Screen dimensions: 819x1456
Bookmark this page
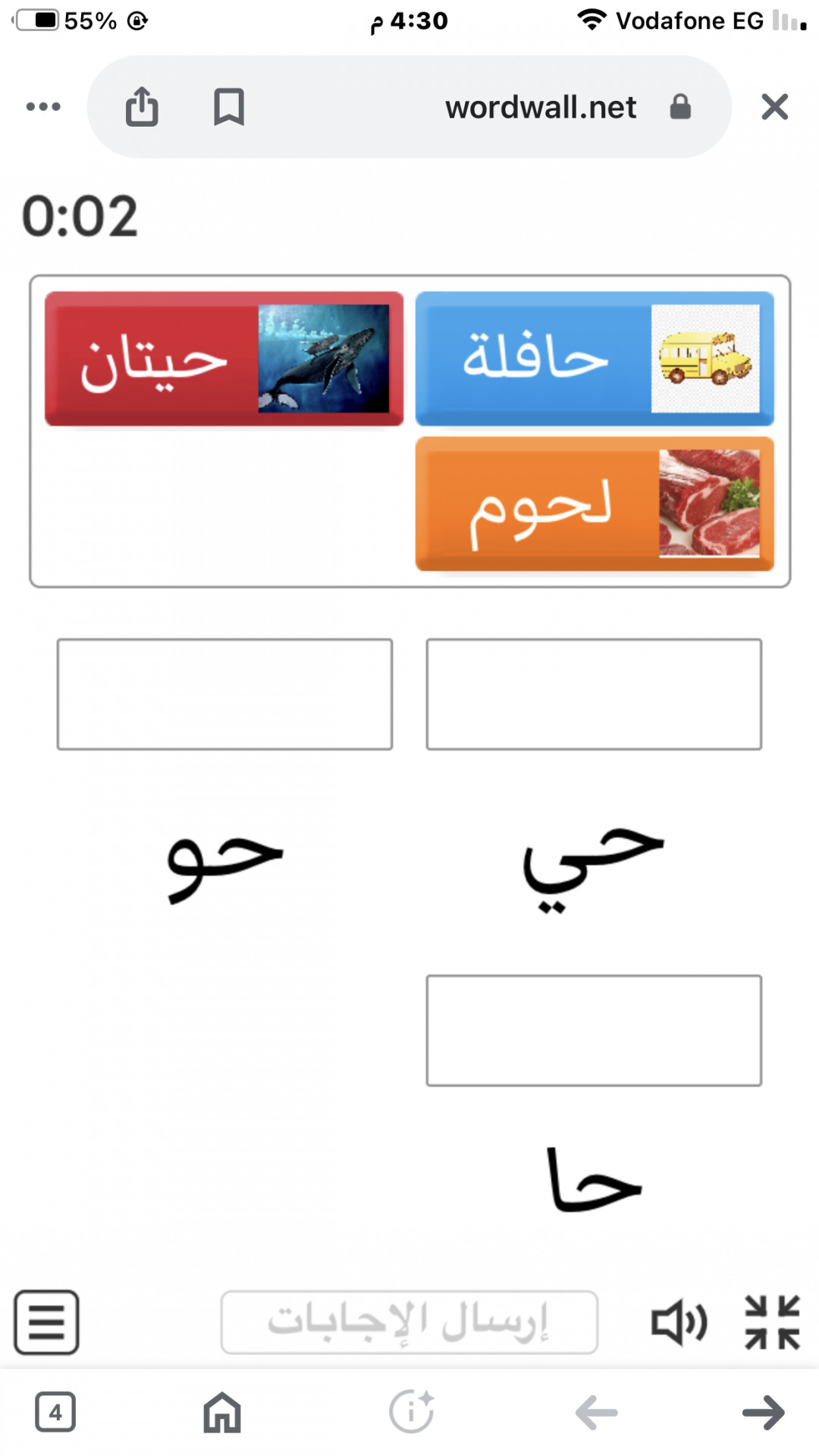228,107
